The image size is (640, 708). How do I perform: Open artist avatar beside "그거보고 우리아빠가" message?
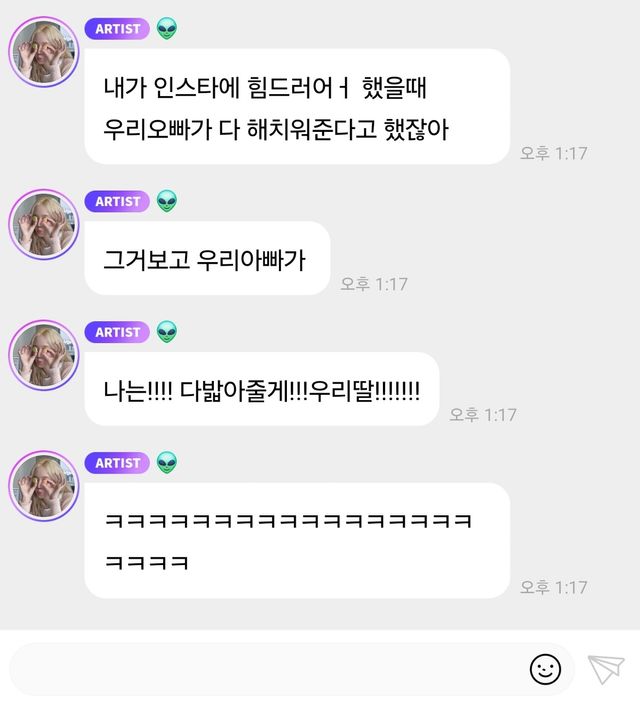click(x=43, y=224)
